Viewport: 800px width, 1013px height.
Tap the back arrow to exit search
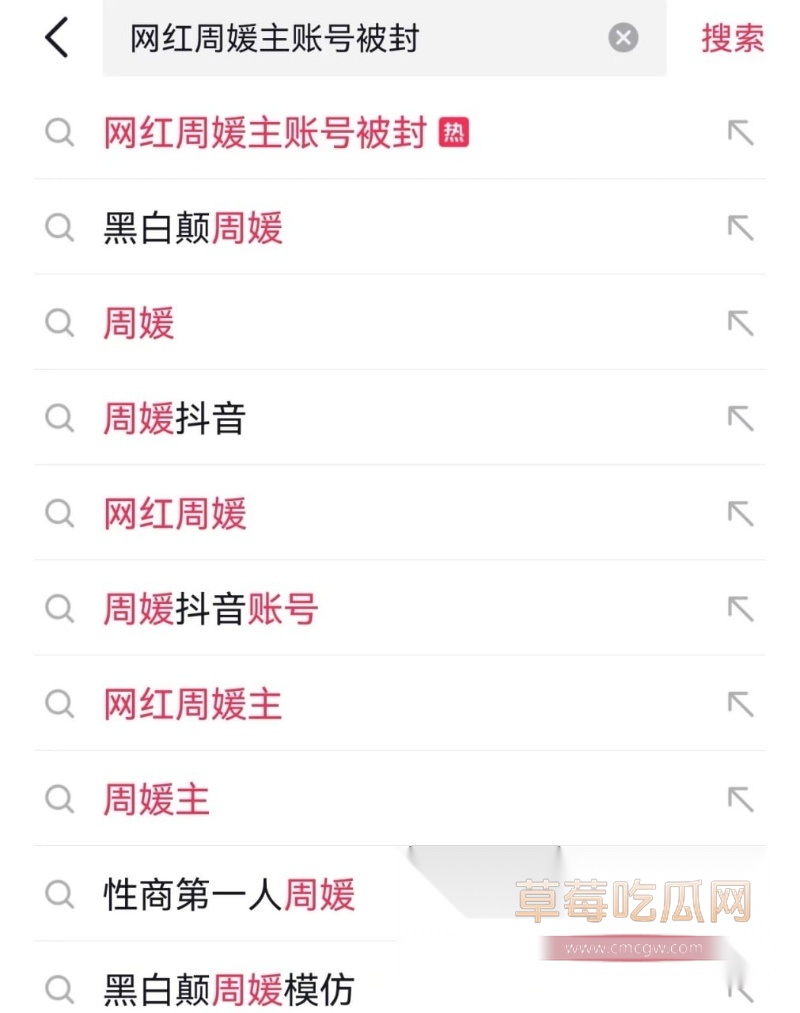[55, 38]
